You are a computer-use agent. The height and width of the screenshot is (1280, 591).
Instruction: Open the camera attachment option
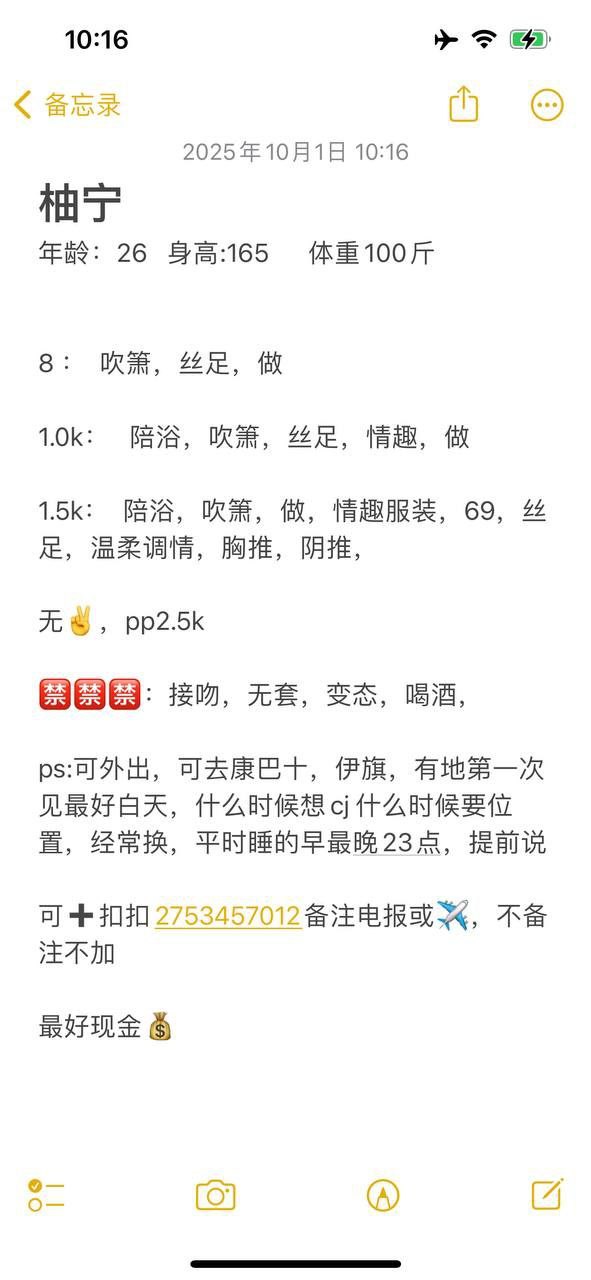coord(215,1195)
